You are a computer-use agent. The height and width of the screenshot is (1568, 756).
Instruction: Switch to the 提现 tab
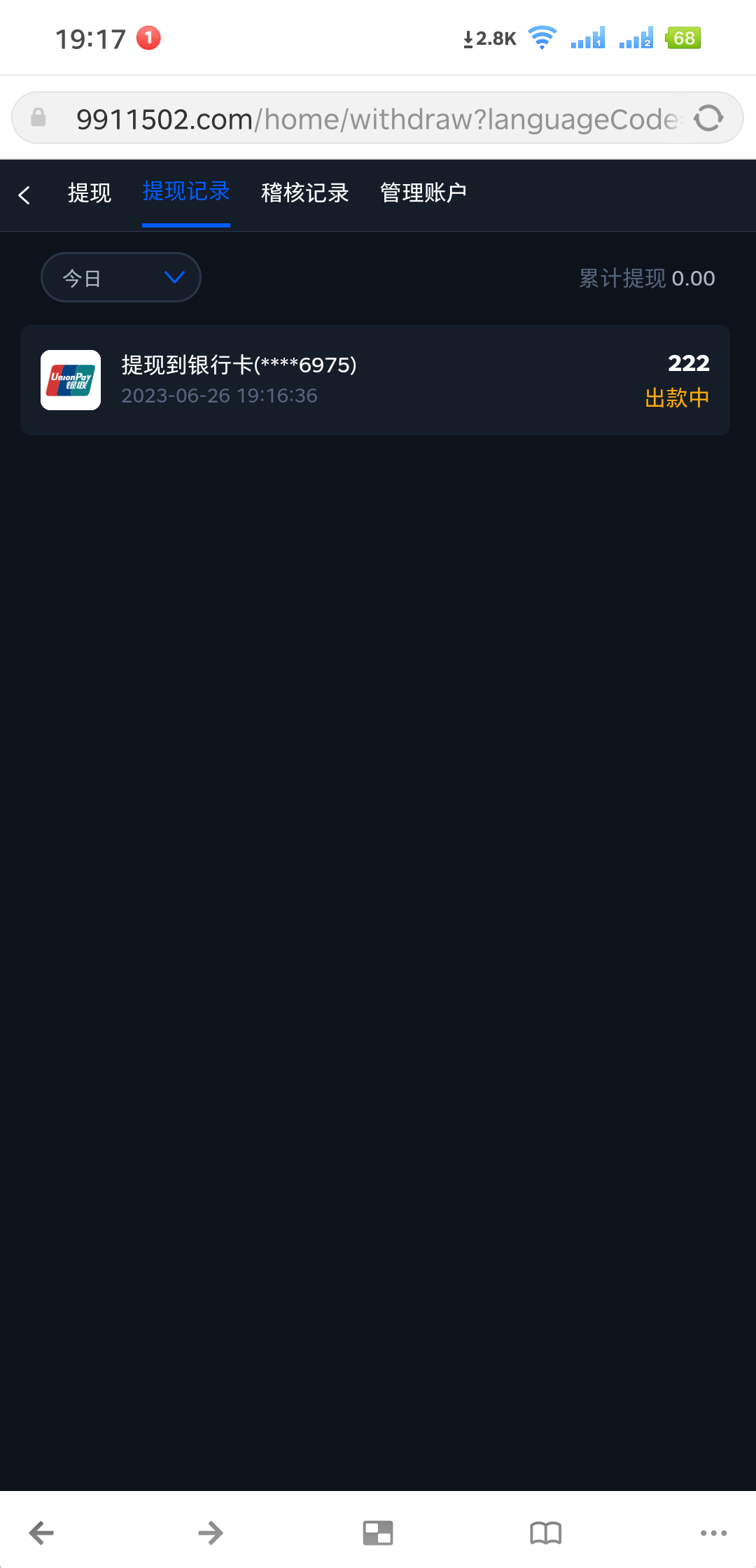[89, 192]
